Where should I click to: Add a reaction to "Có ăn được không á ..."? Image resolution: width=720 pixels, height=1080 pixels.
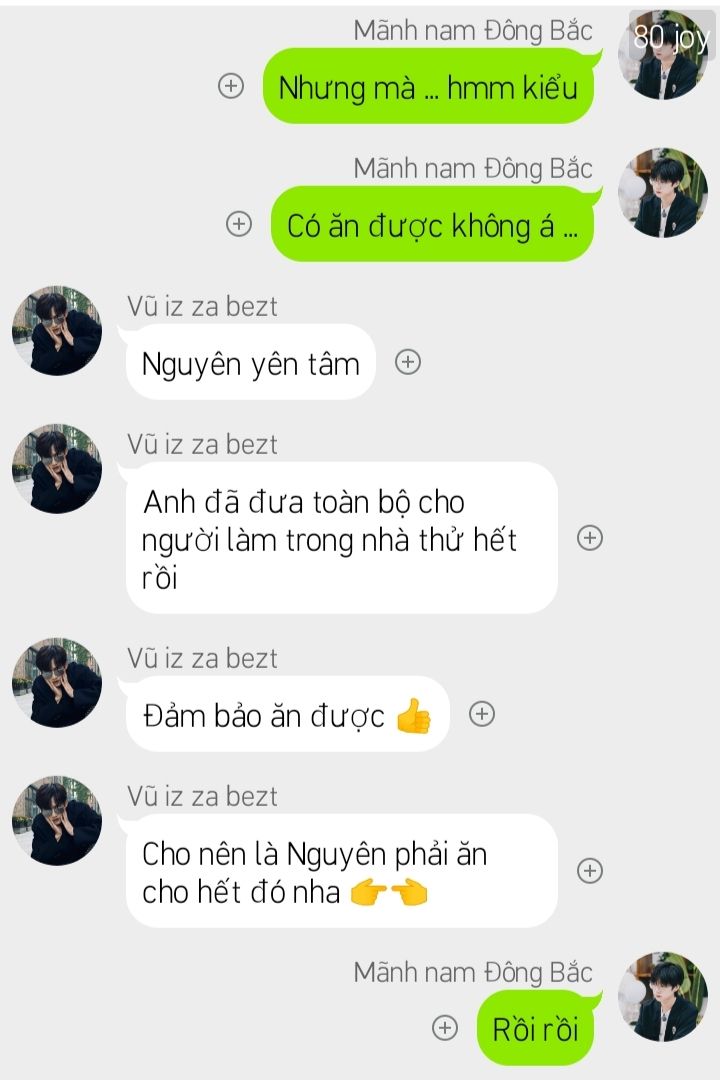238,224
